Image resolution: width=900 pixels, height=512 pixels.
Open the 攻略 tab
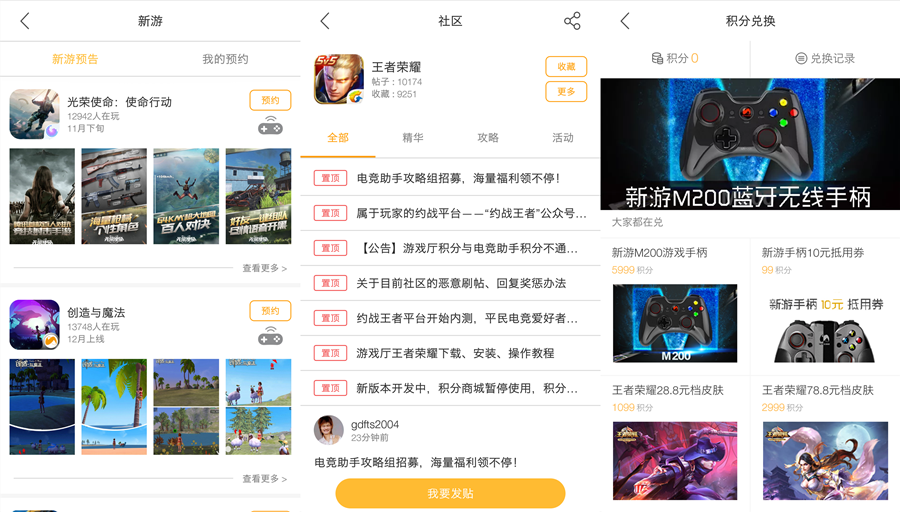488,138
